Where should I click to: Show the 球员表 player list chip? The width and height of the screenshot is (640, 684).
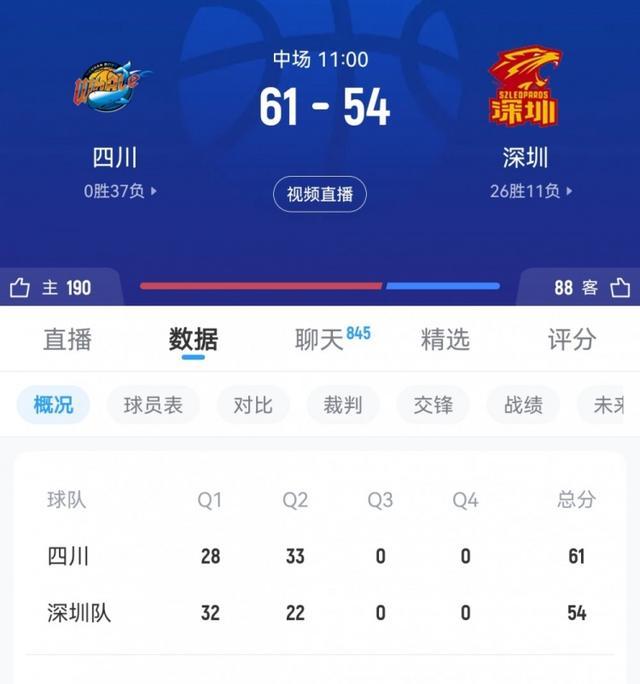pos(153,405)
